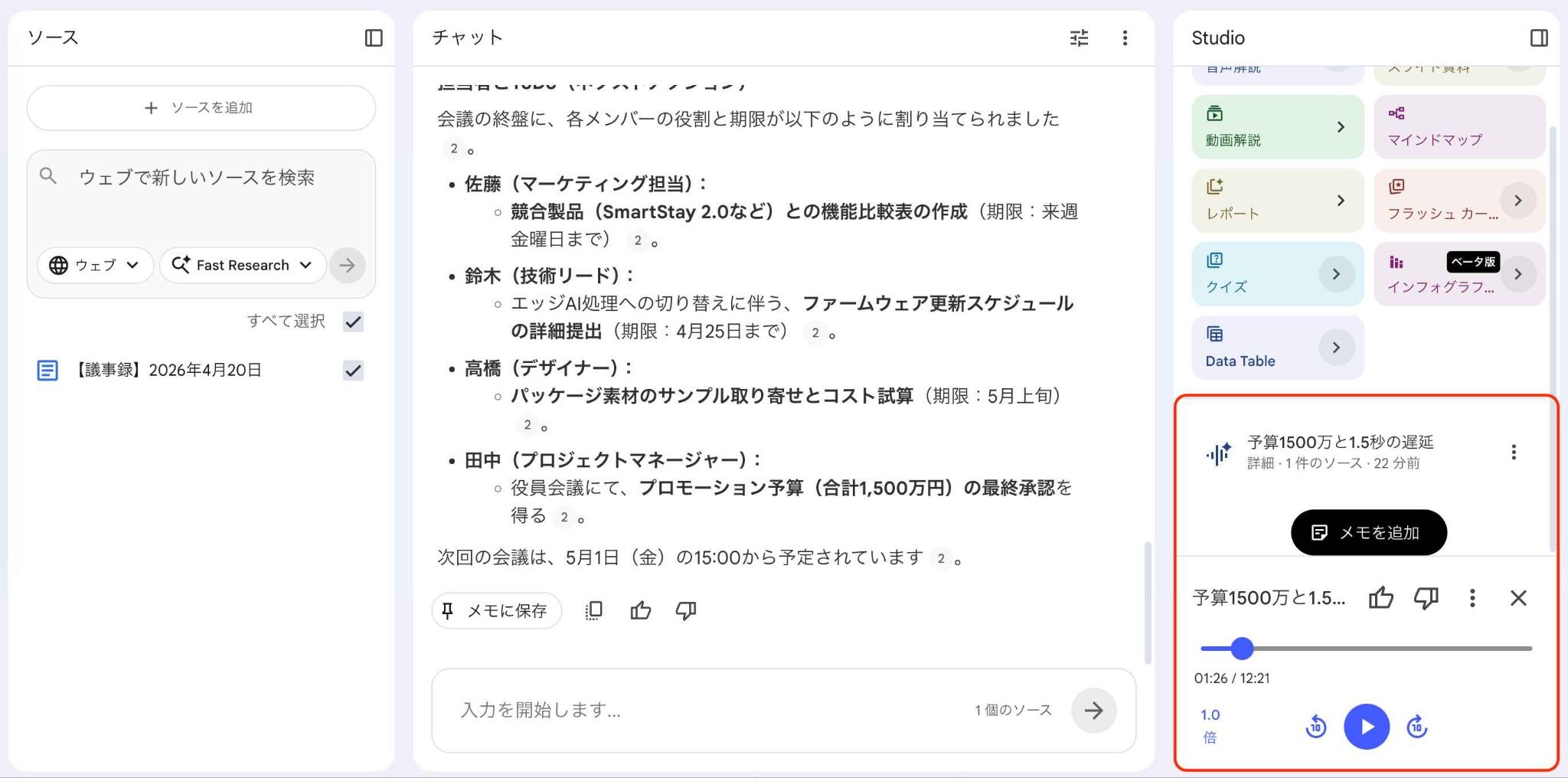Screen dimensions: 1568x778
Task: Uncheck the 【議事録】2026年4月20日 source
Action: (x=353, y=371)
